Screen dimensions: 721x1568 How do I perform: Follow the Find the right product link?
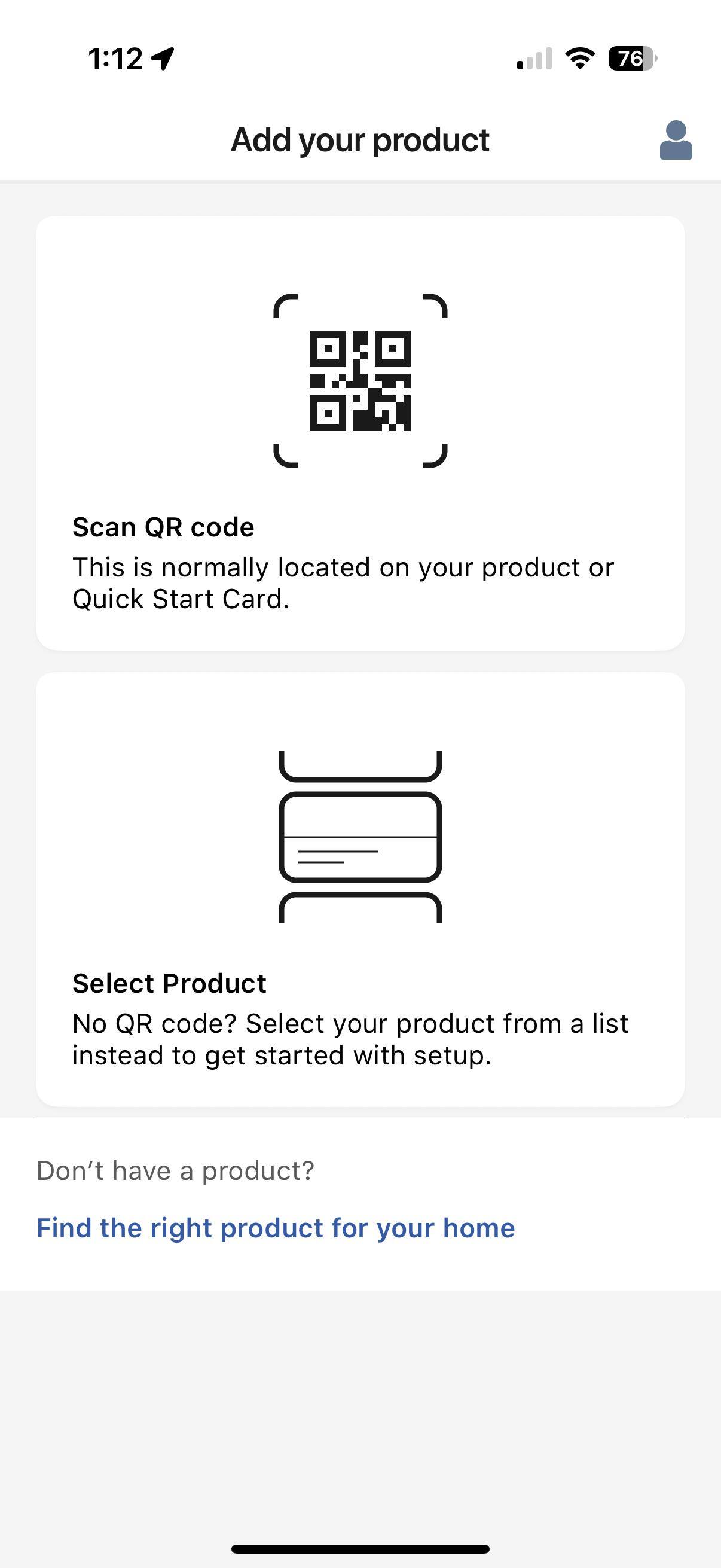(276, 1228)
